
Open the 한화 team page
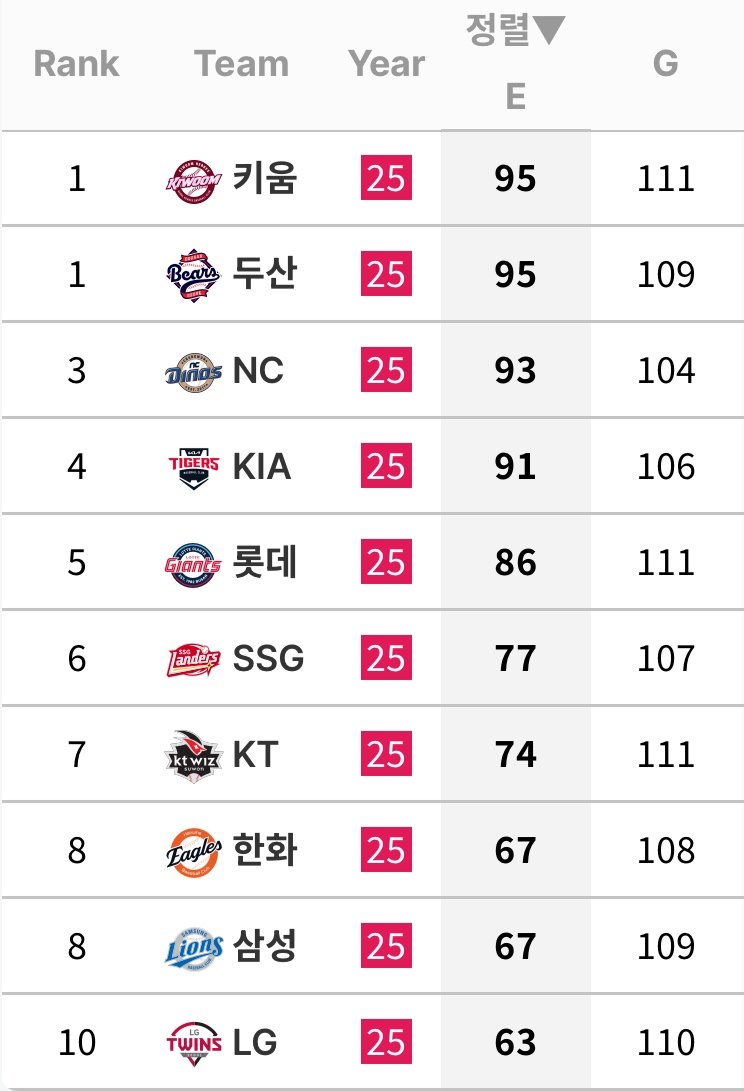(x=264, y=851)
